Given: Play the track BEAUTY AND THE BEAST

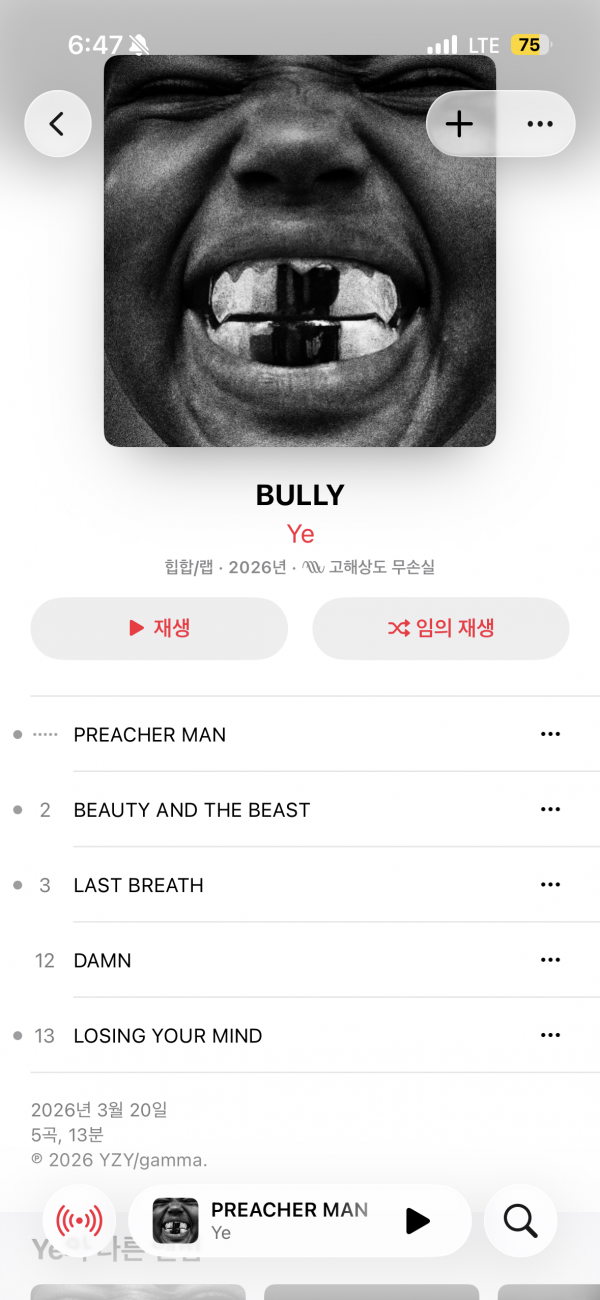Looking at the screenshot, I should coord(192,810).
